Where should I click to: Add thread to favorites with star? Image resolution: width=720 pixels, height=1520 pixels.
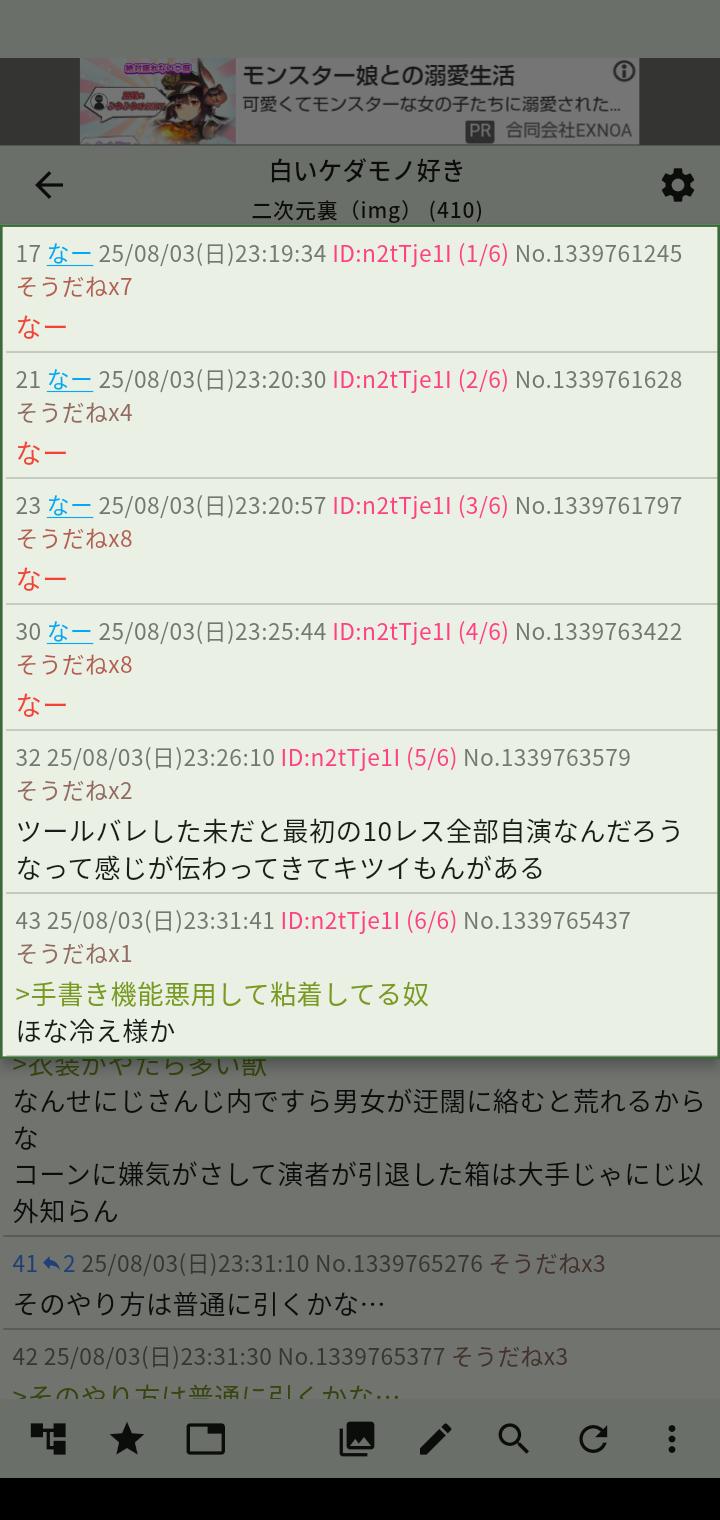pos(127,1438)
